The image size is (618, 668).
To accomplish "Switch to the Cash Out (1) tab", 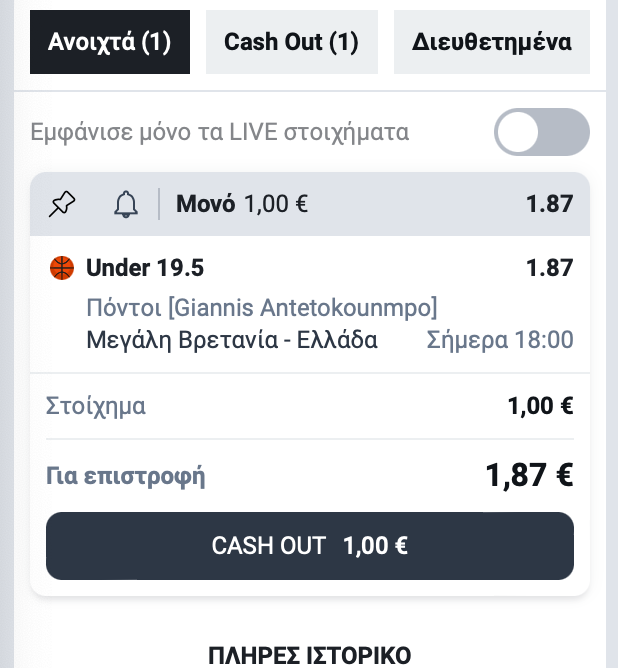I will [291, 42].
